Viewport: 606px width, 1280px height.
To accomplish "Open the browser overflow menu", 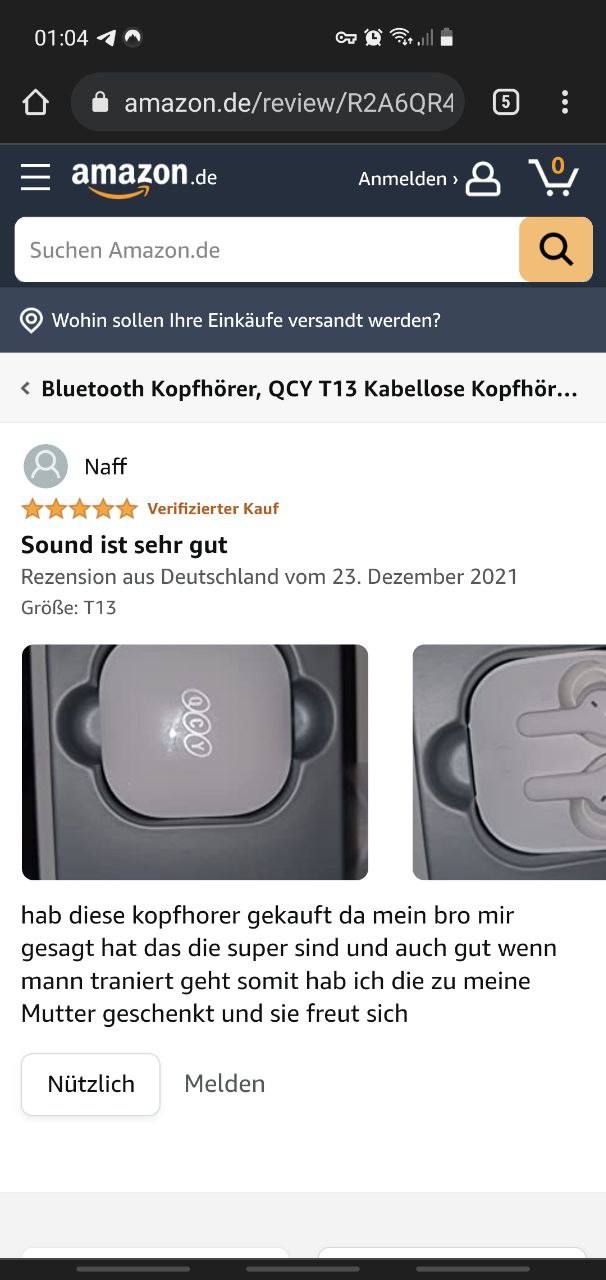I will click(565, 102).
